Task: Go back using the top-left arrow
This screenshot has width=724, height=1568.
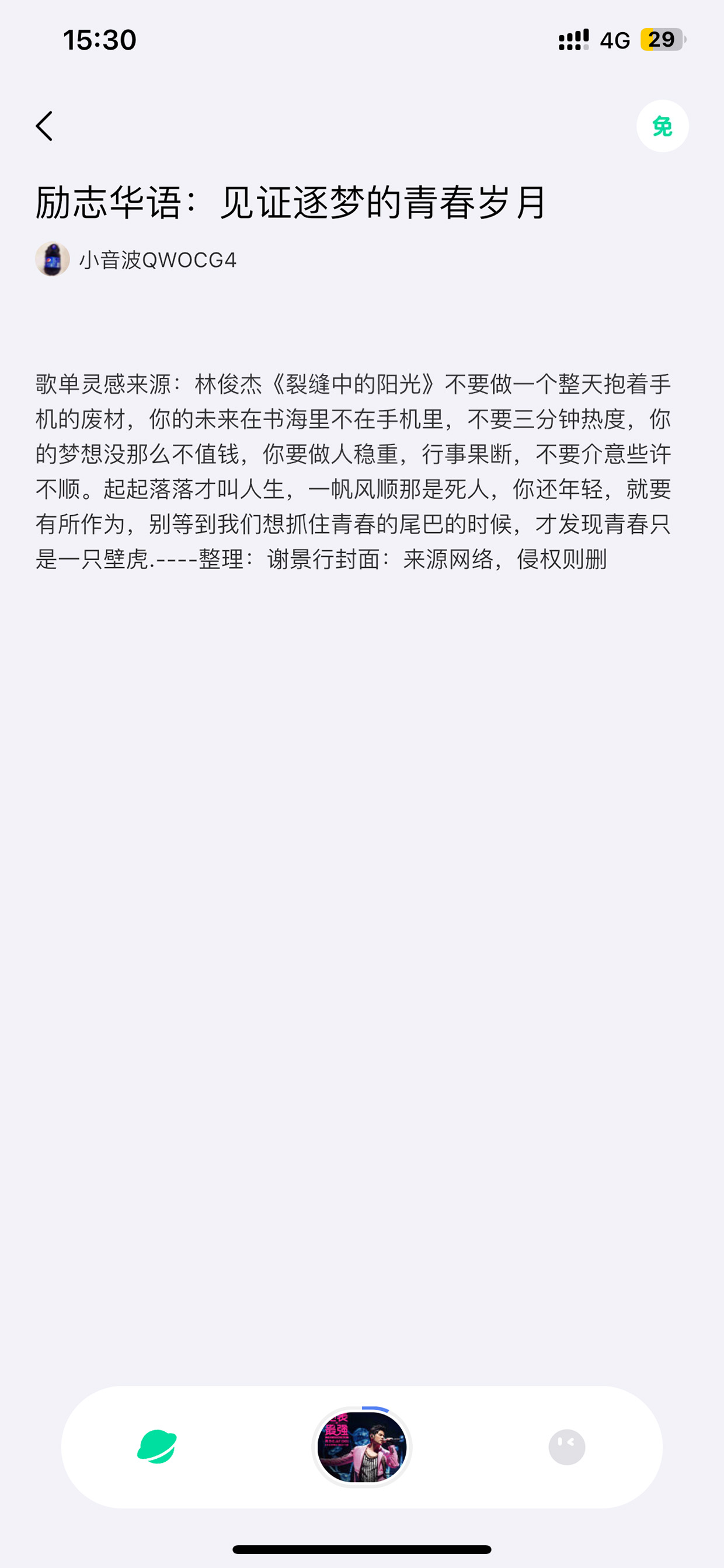Action: 44,126
